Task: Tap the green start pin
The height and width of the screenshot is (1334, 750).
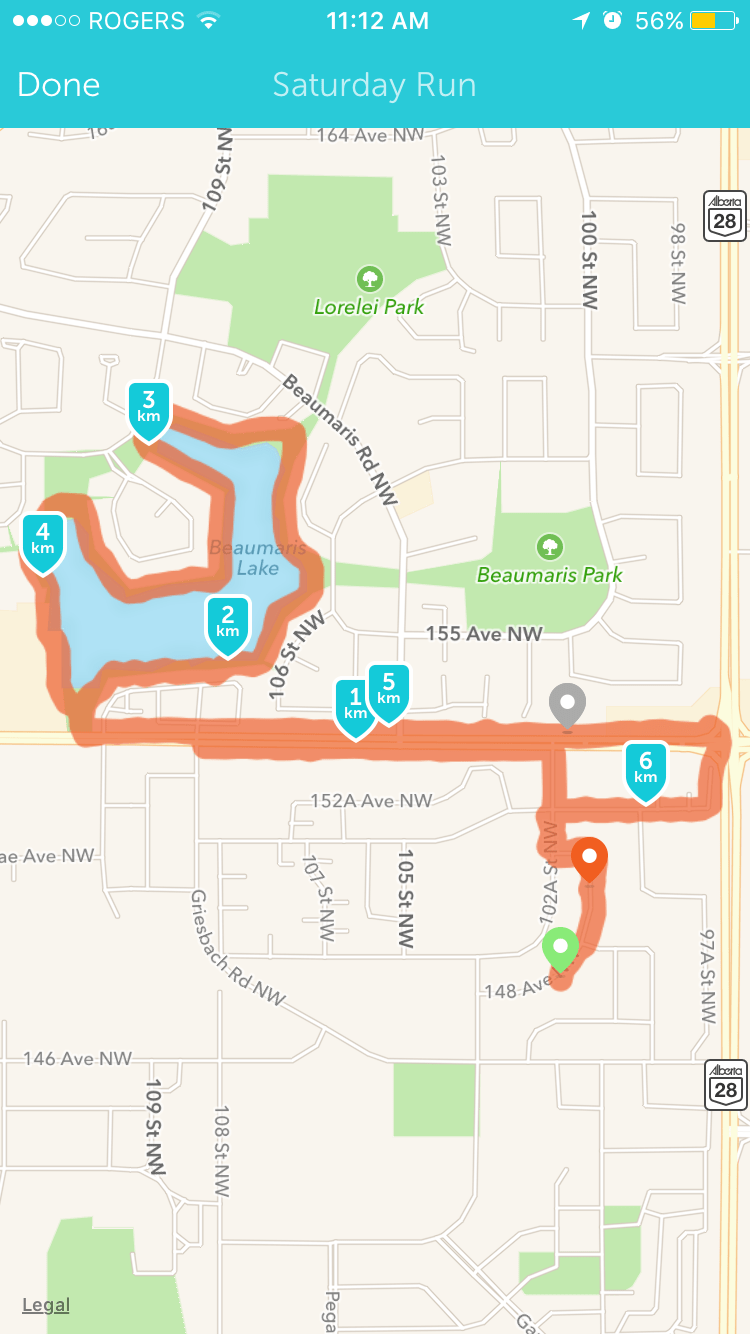Action: click(560, 947)
